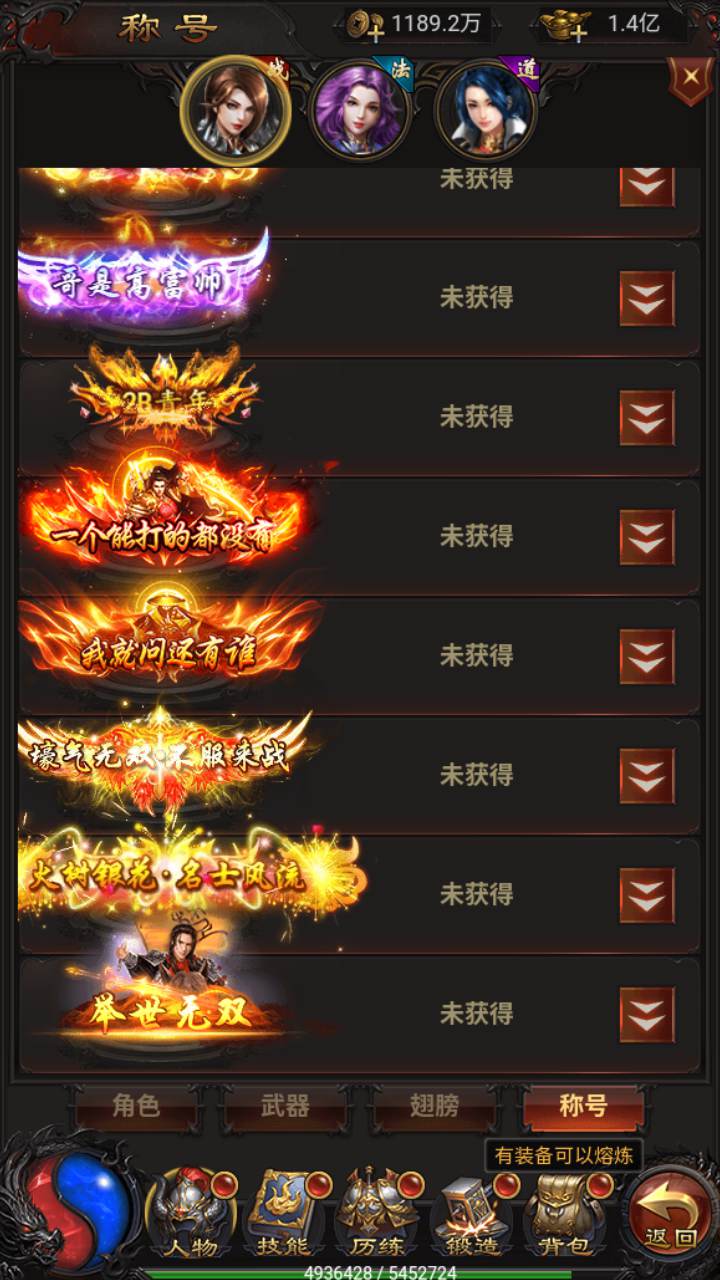Expand the 一个能打的都没有 title details
This screenshot has height=1280, width=720.
(x=647, y=537)
